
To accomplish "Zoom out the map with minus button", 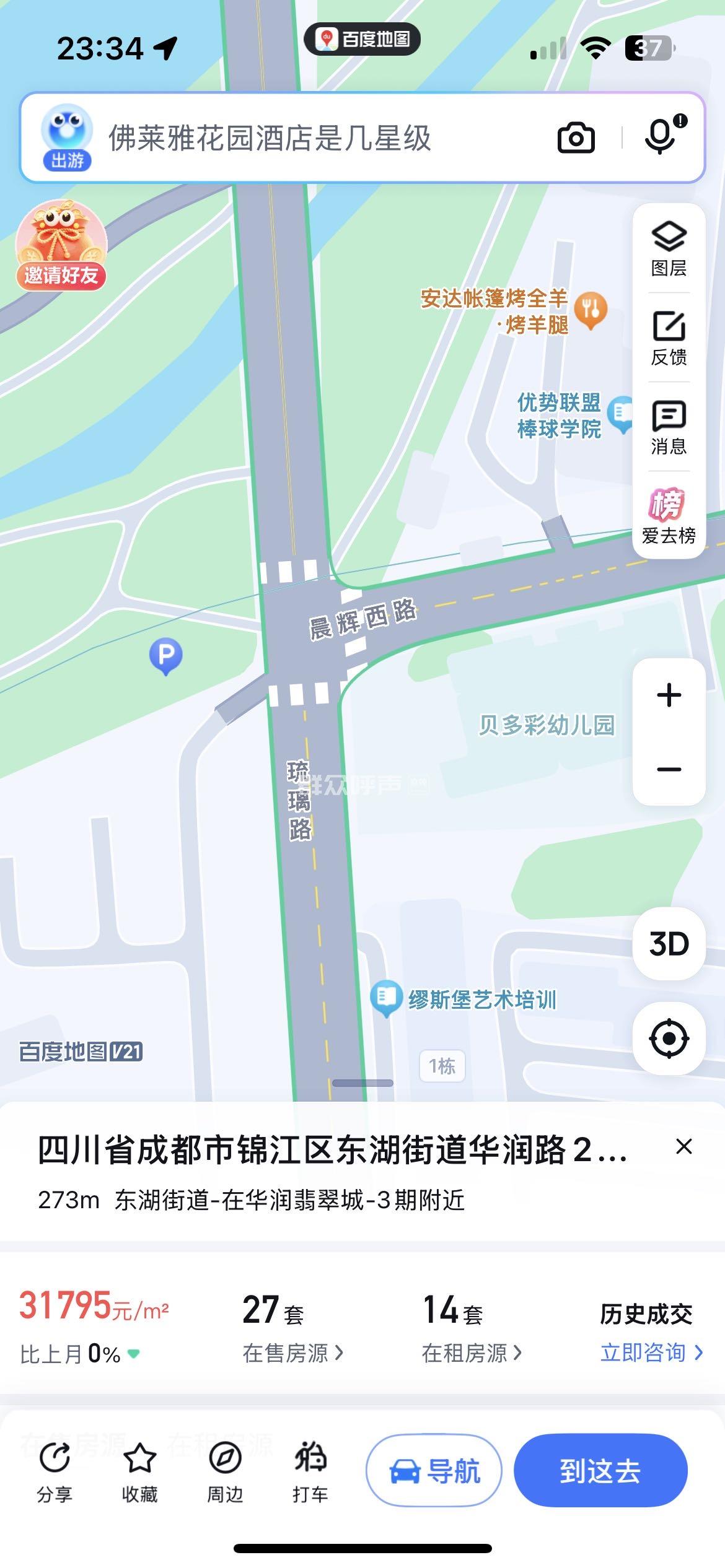I will (x=669, y=769).
